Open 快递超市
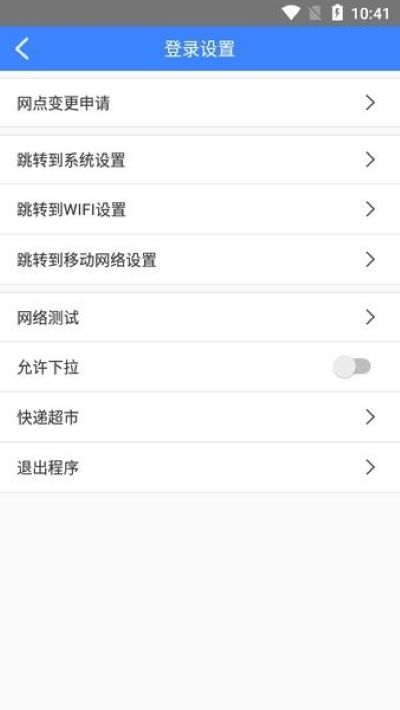The image size is (400, 710). pos(200,417)
